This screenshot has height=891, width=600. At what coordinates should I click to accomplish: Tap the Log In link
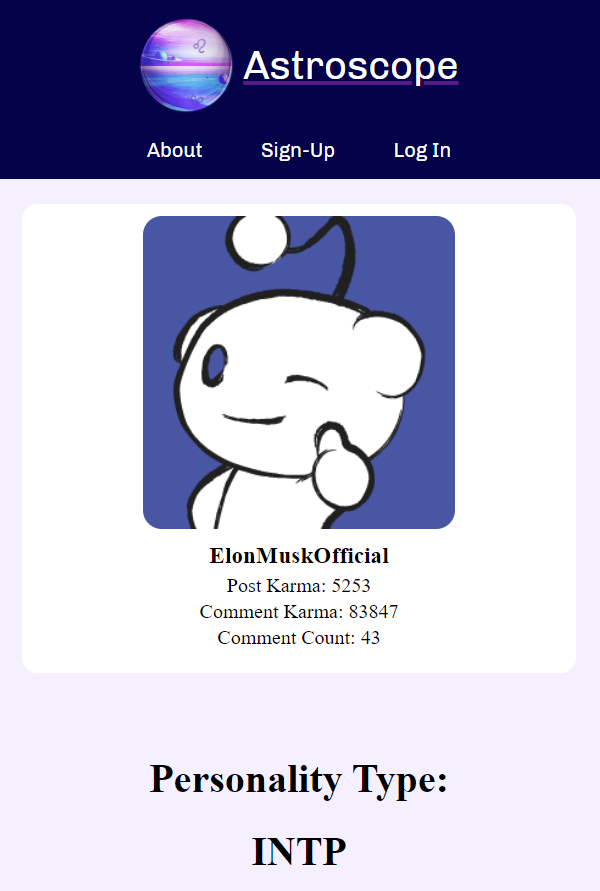pyautogui.click(x=422, y=150)
